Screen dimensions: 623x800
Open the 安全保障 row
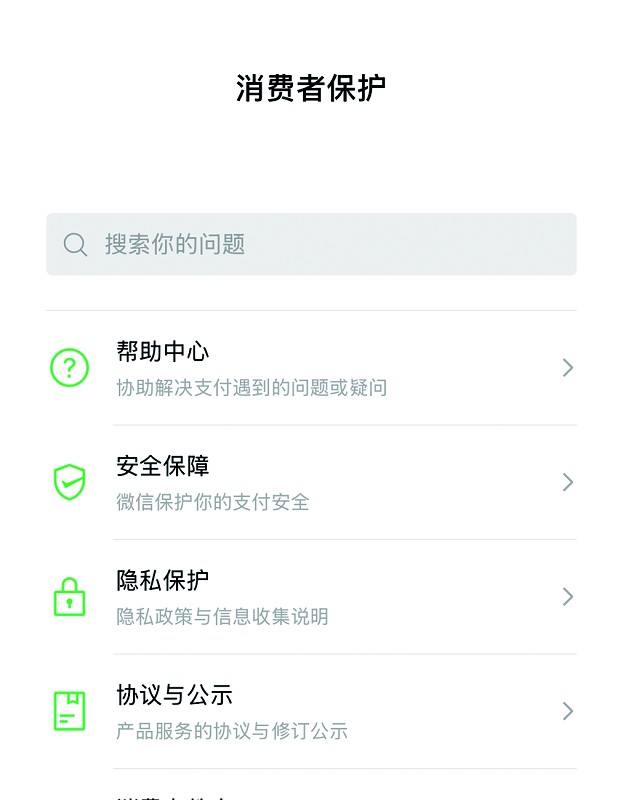click(310, 482)
